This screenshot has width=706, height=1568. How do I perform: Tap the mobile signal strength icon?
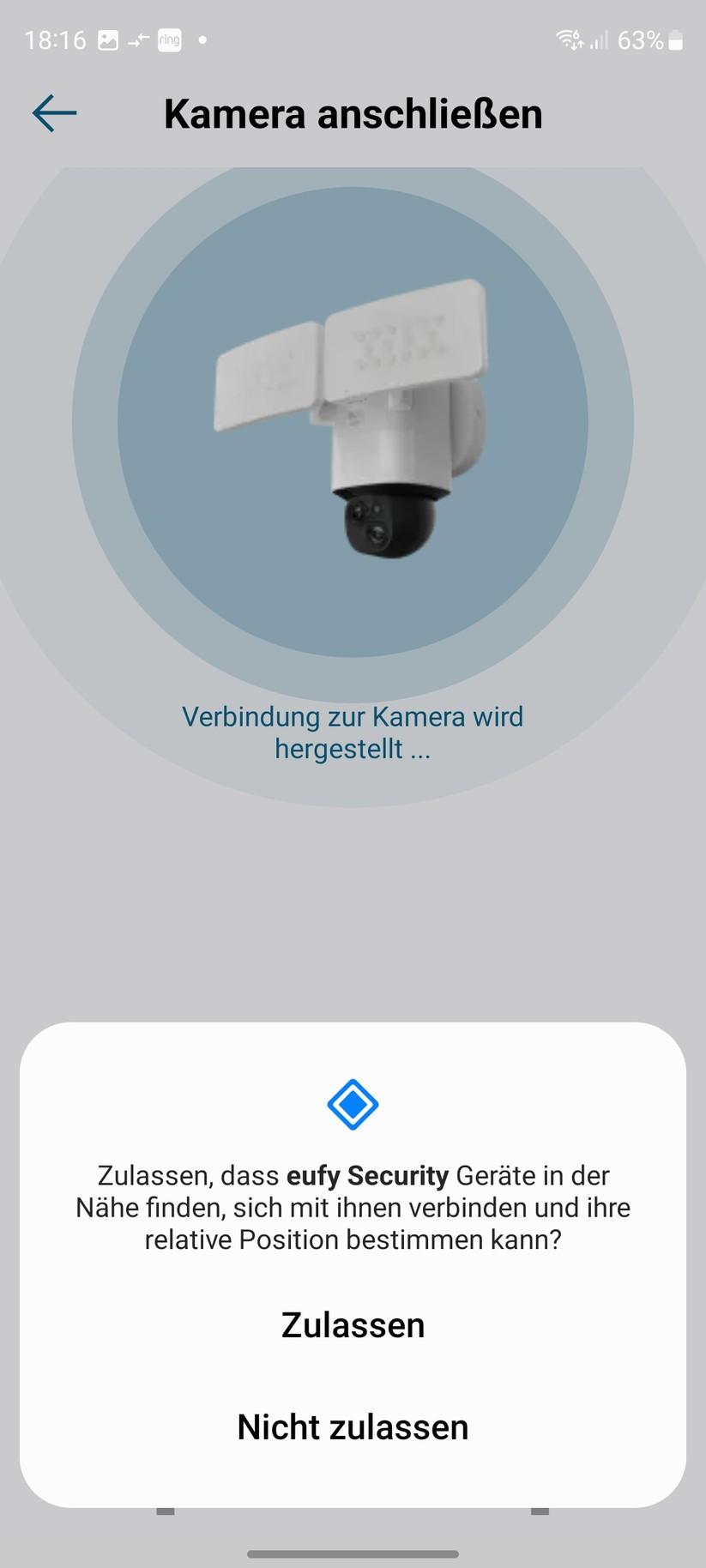(x=600, y=39)
